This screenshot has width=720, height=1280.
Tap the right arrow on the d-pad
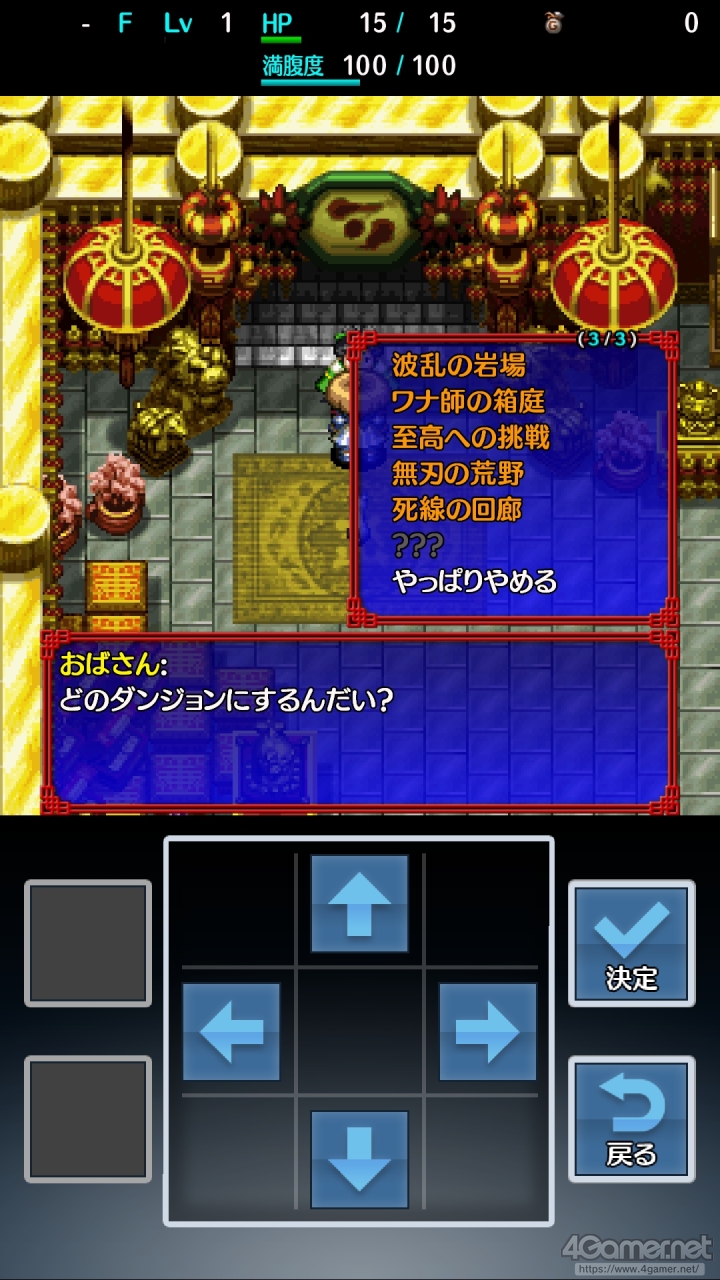point(487,1031)
